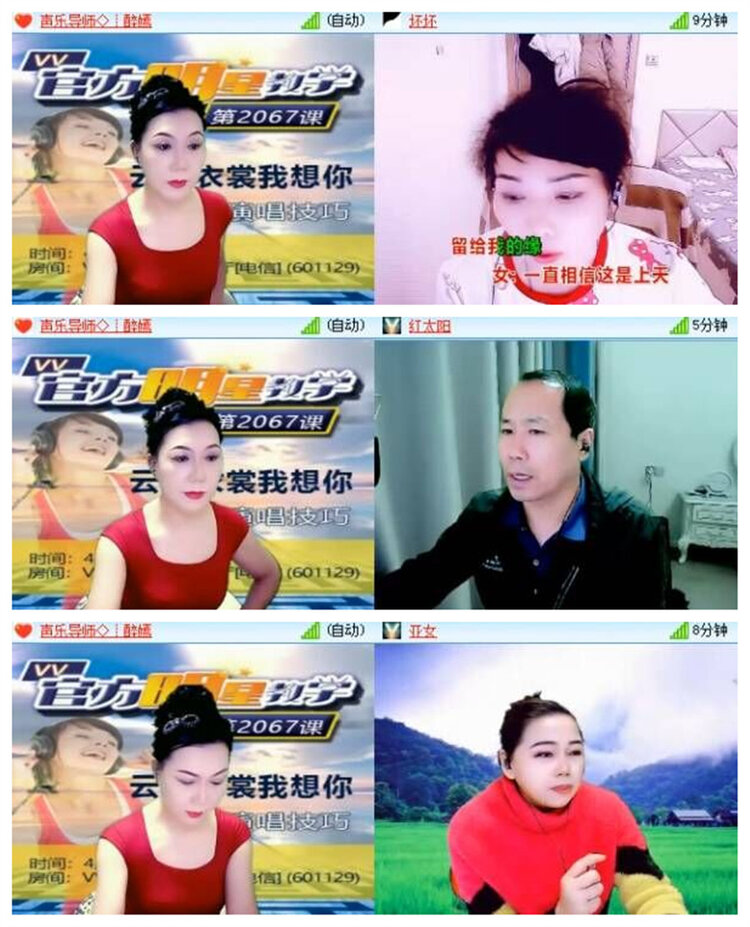Click the signal icon before 8分钟 label

[x=679, y=630]
